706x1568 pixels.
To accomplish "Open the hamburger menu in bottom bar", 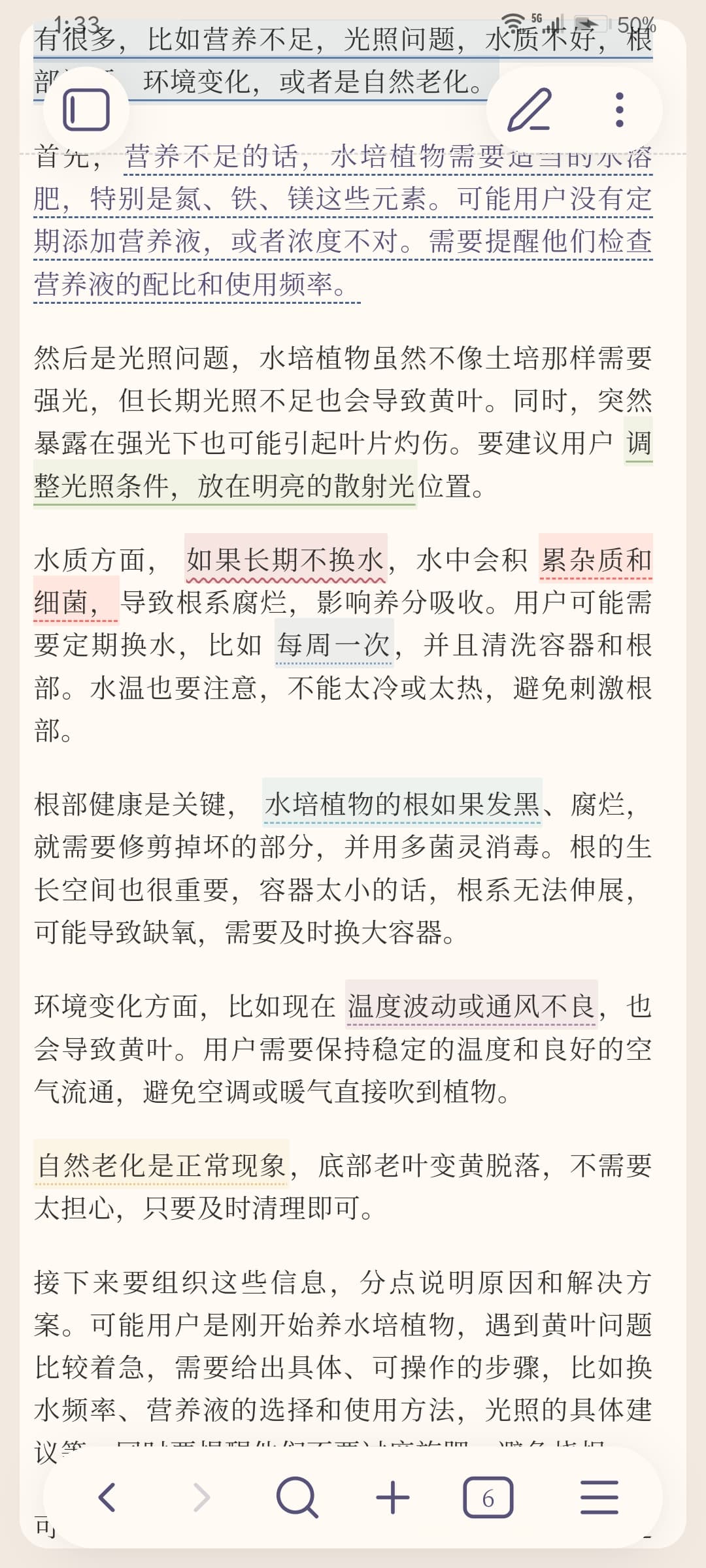I will [599, 1497].
